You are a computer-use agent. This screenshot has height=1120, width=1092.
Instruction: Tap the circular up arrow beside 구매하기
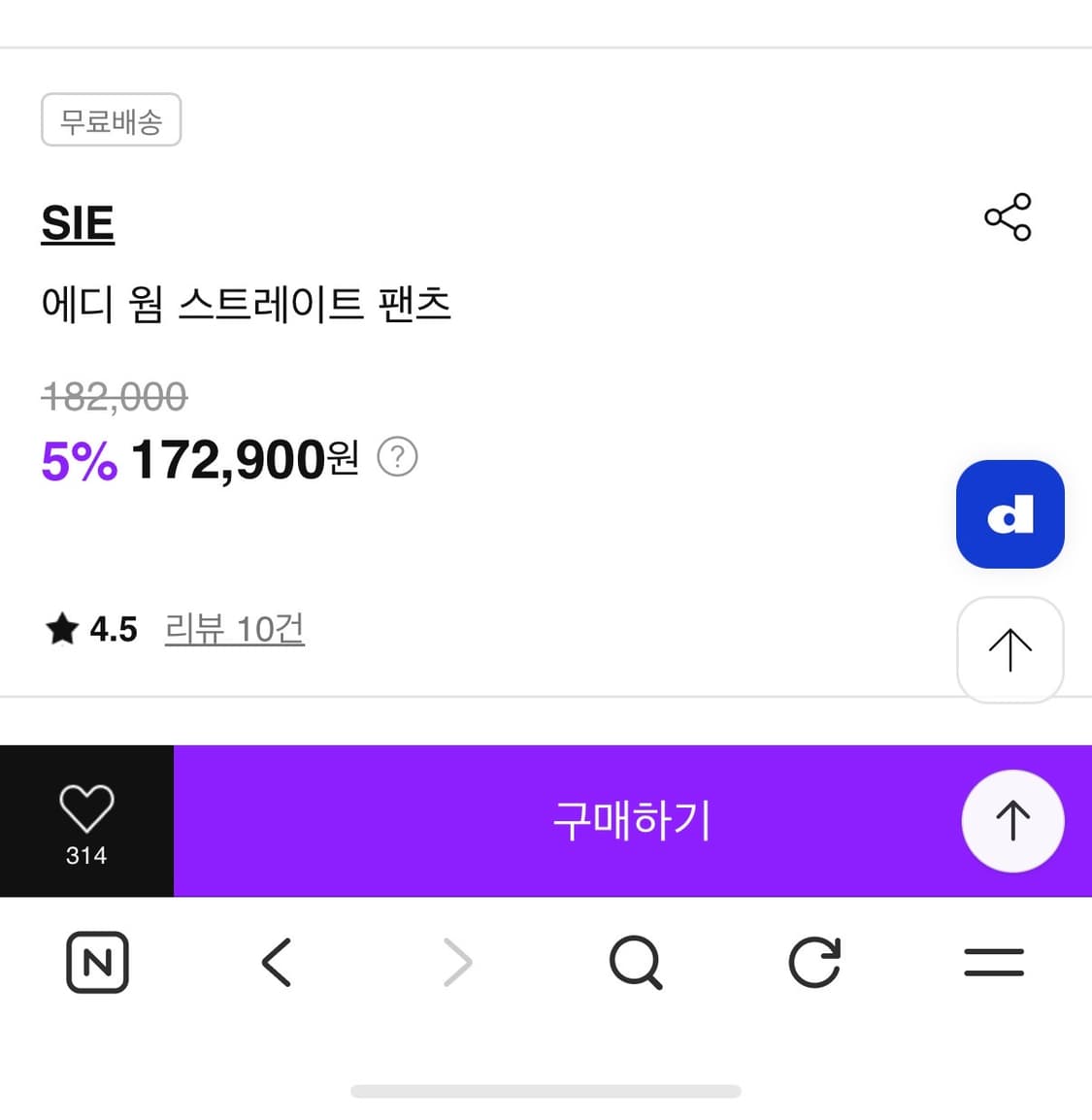[x=1013, y=820]
